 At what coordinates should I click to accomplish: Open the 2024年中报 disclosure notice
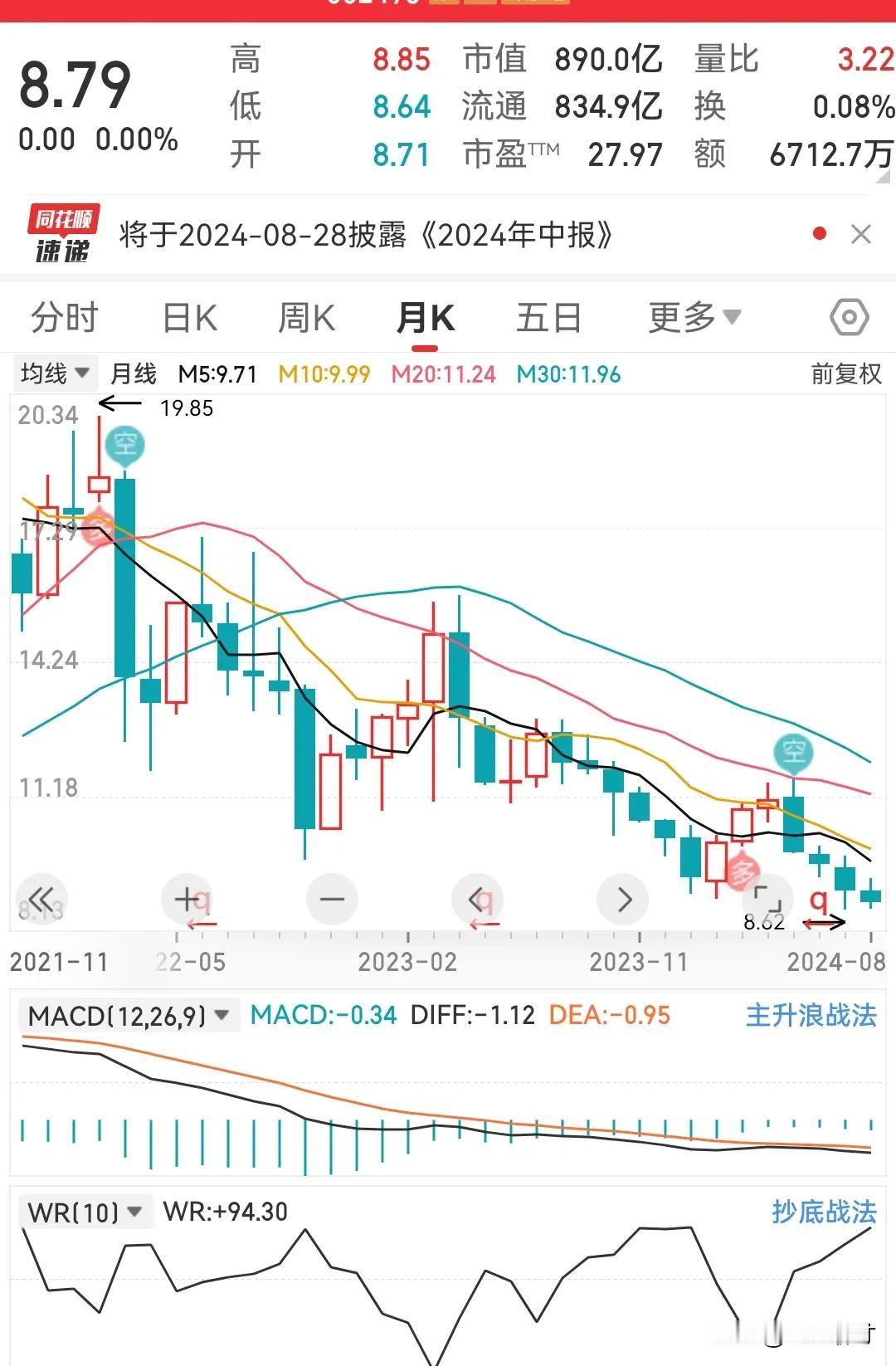coord(365,235)
